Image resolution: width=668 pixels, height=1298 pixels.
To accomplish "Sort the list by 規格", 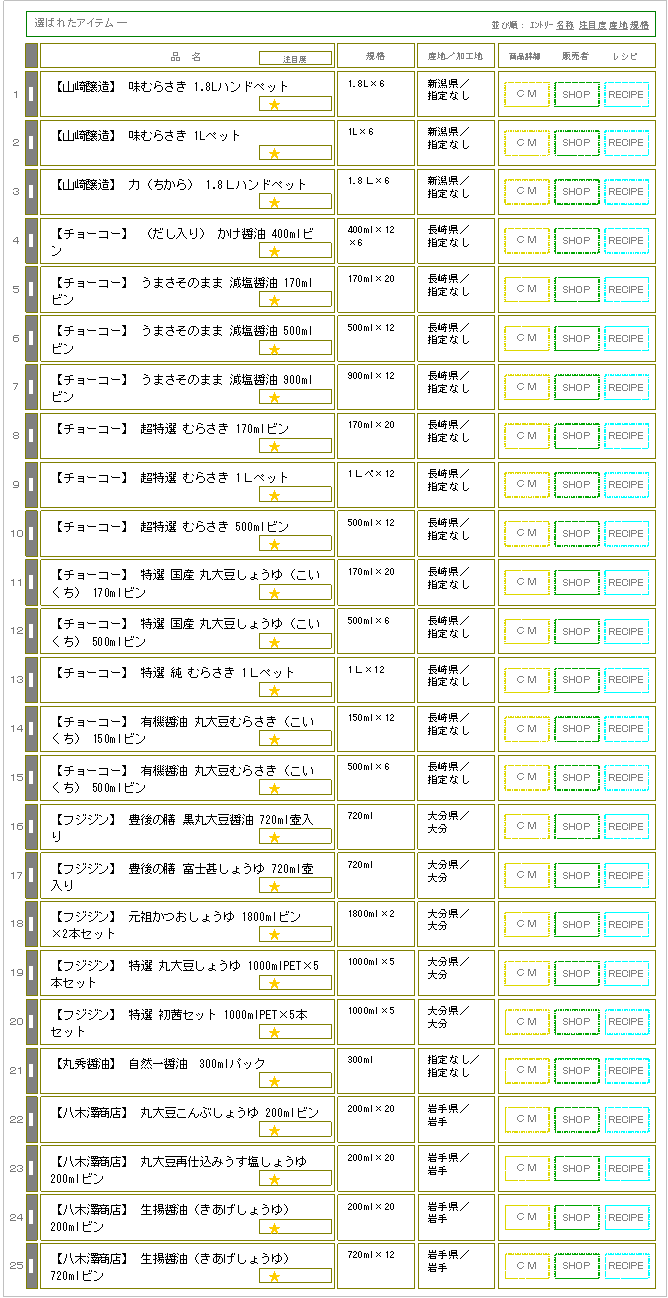I will pyautogui.click(x=640, y=24).
